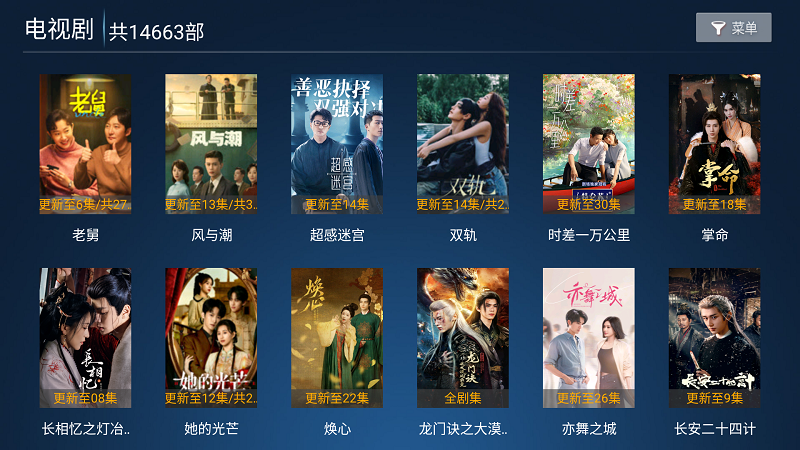Select the show 超感迷宫
This screenshot has width=800, height=450.
pos(337,144)
